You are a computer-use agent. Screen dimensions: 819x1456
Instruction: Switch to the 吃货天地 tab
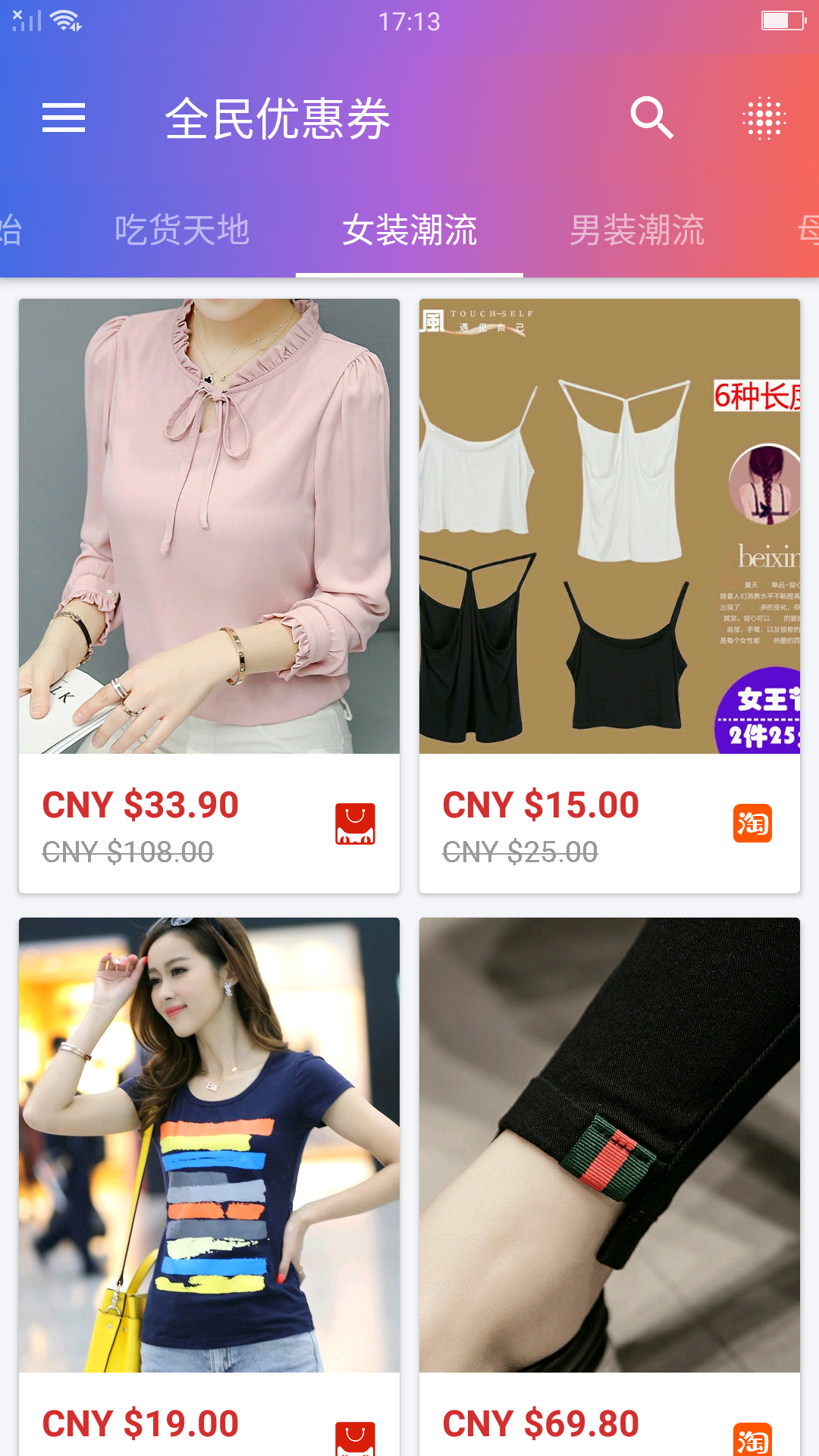(182, 230)
